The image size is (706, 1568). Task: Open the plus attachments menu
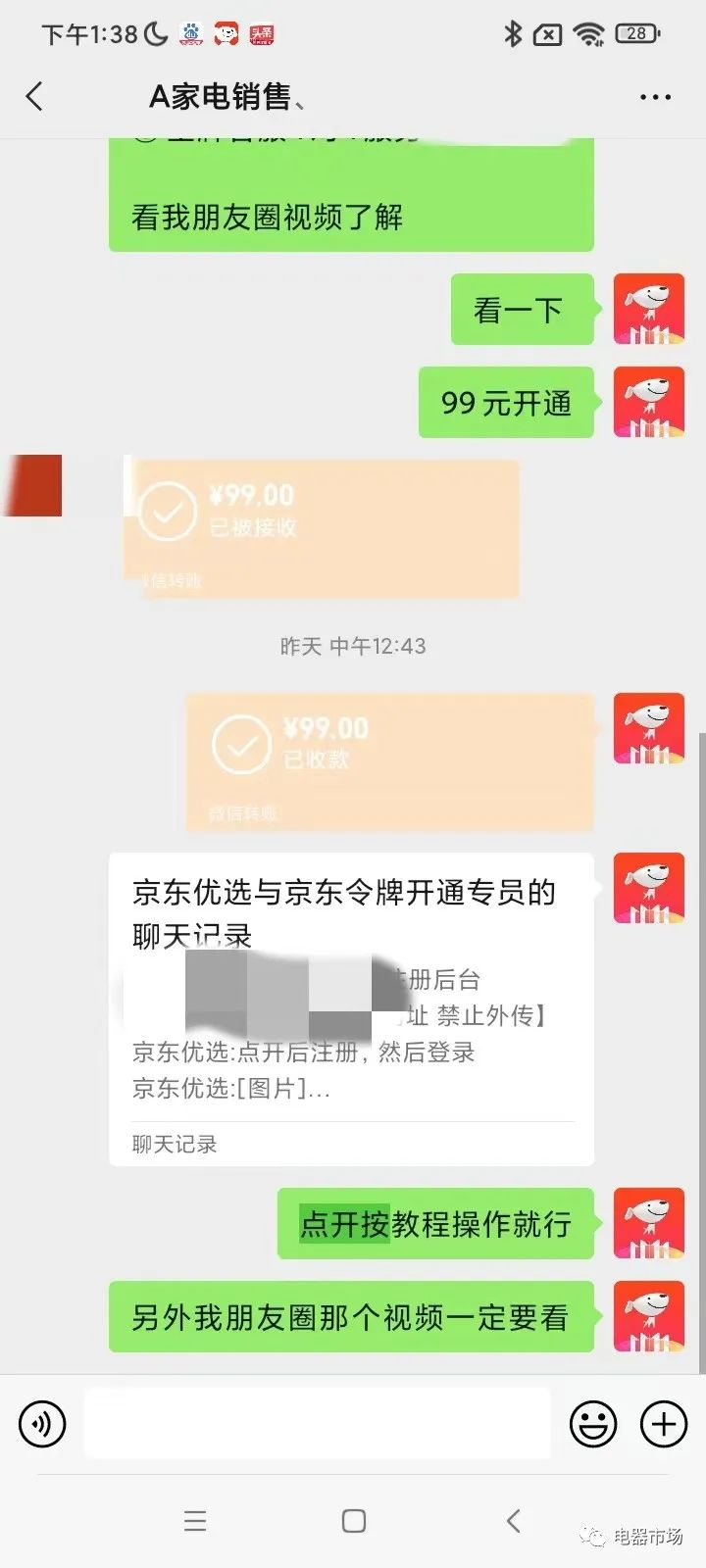(664, 1423)
